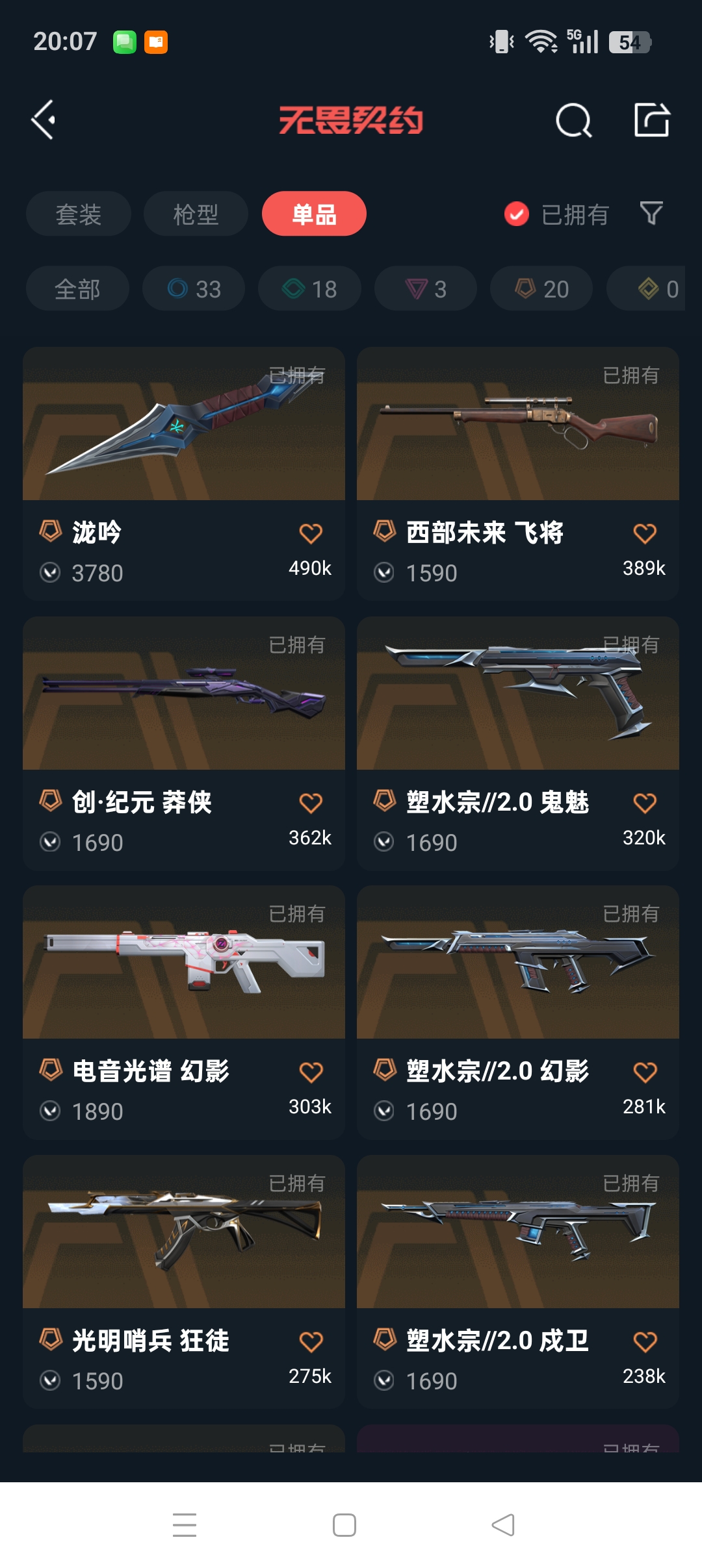The image size is (702, 1568).
Task: Filter by the purple tier chip 3
Action: (426, 288)
